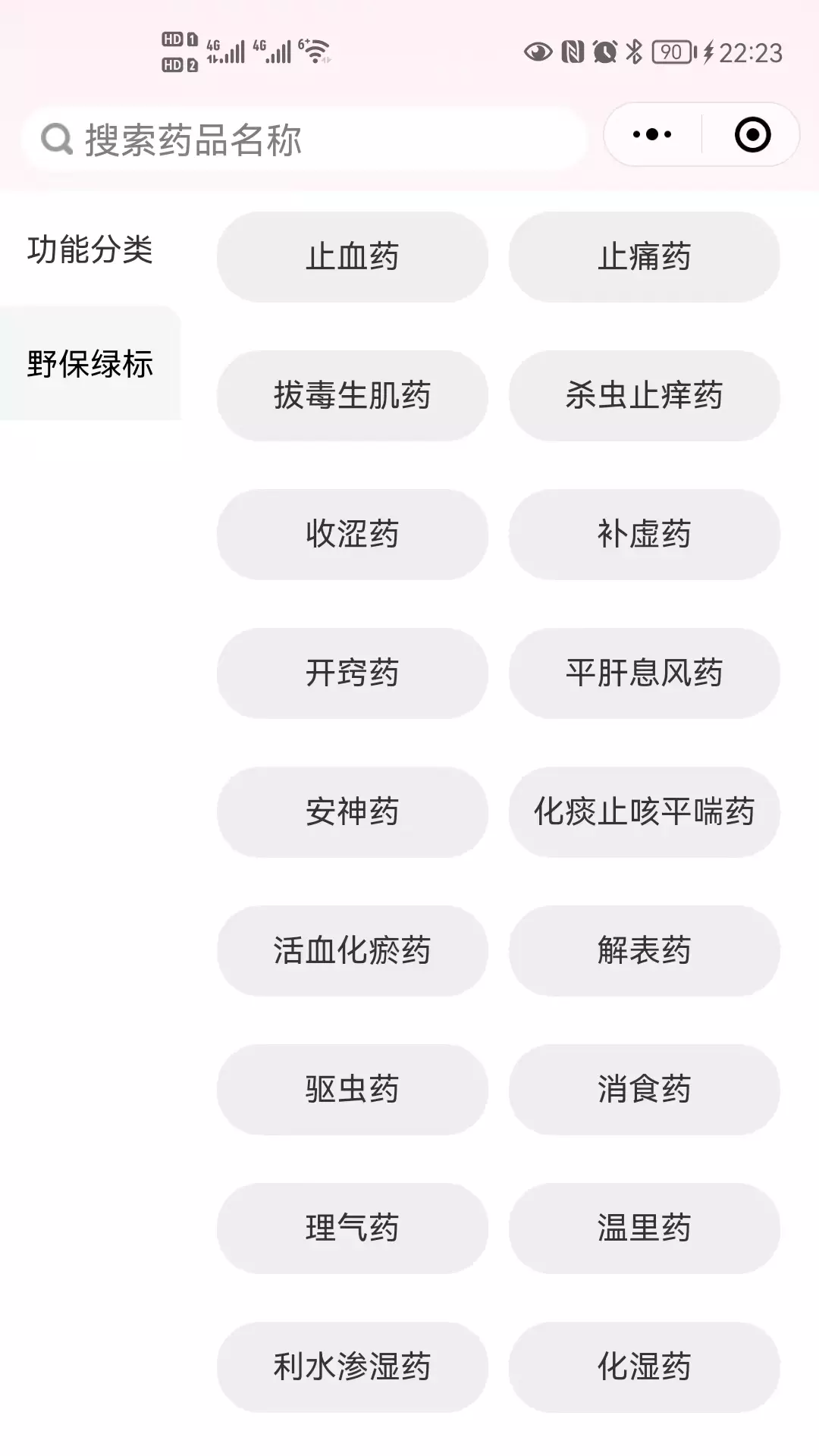Open the mini program three-dot menu
Screen dimensions: 819x1456
tap(652, 135)
